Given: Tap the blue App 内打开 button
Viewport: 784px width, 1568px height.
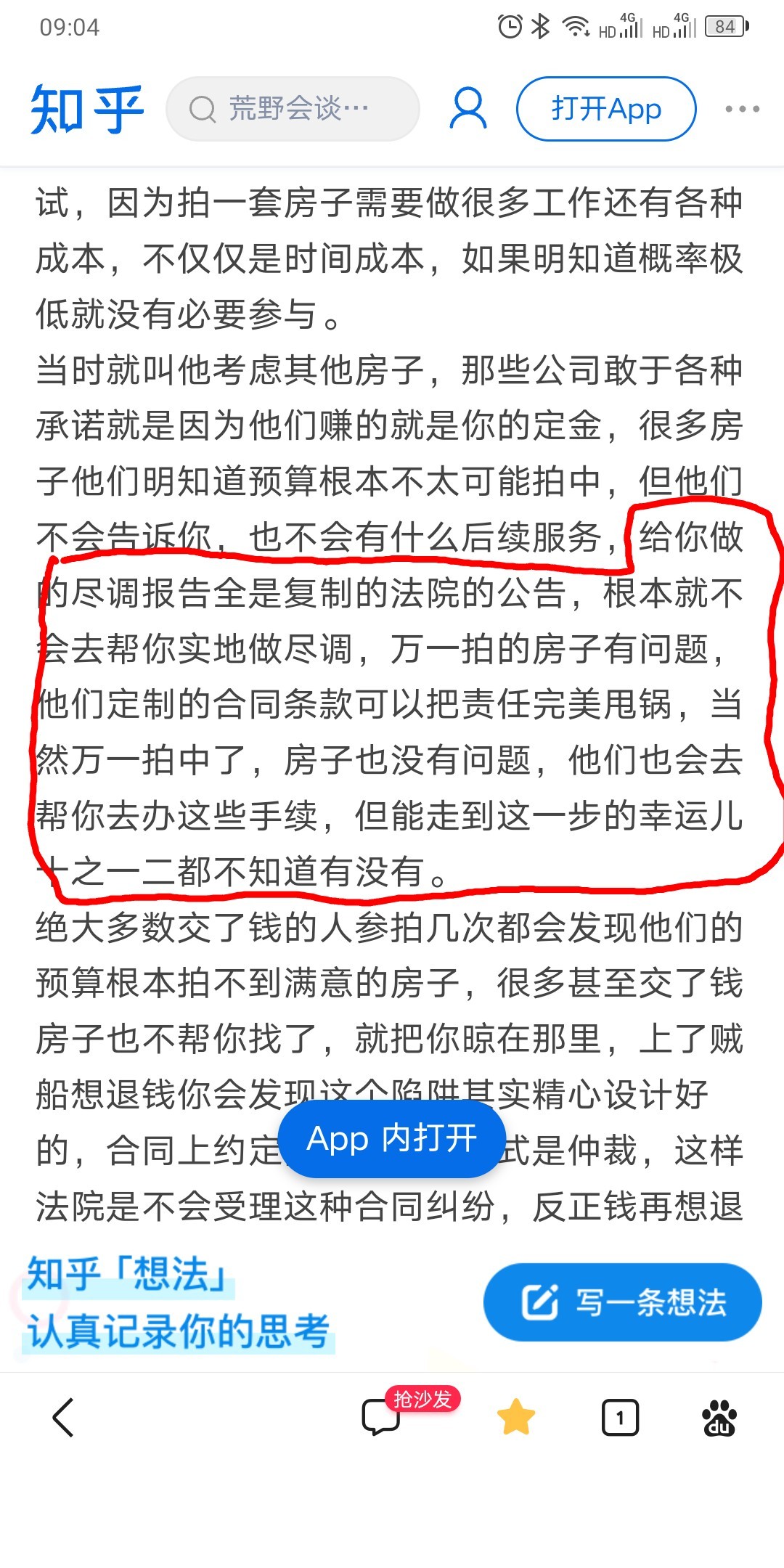Looking at the screenshot, I should point(392,1138).
